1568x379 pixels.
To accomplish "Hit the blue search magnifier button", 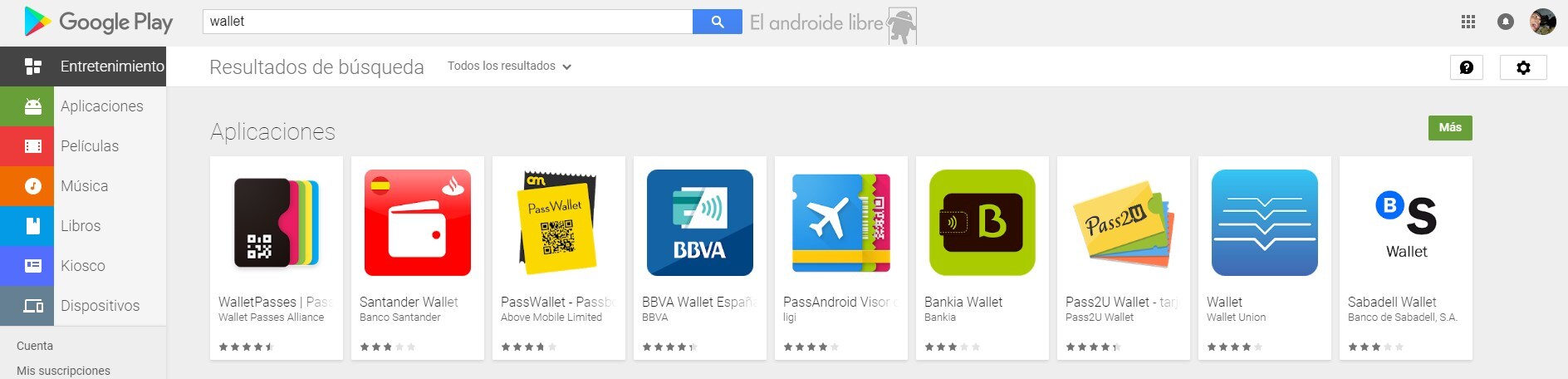I will click(718, 22).
